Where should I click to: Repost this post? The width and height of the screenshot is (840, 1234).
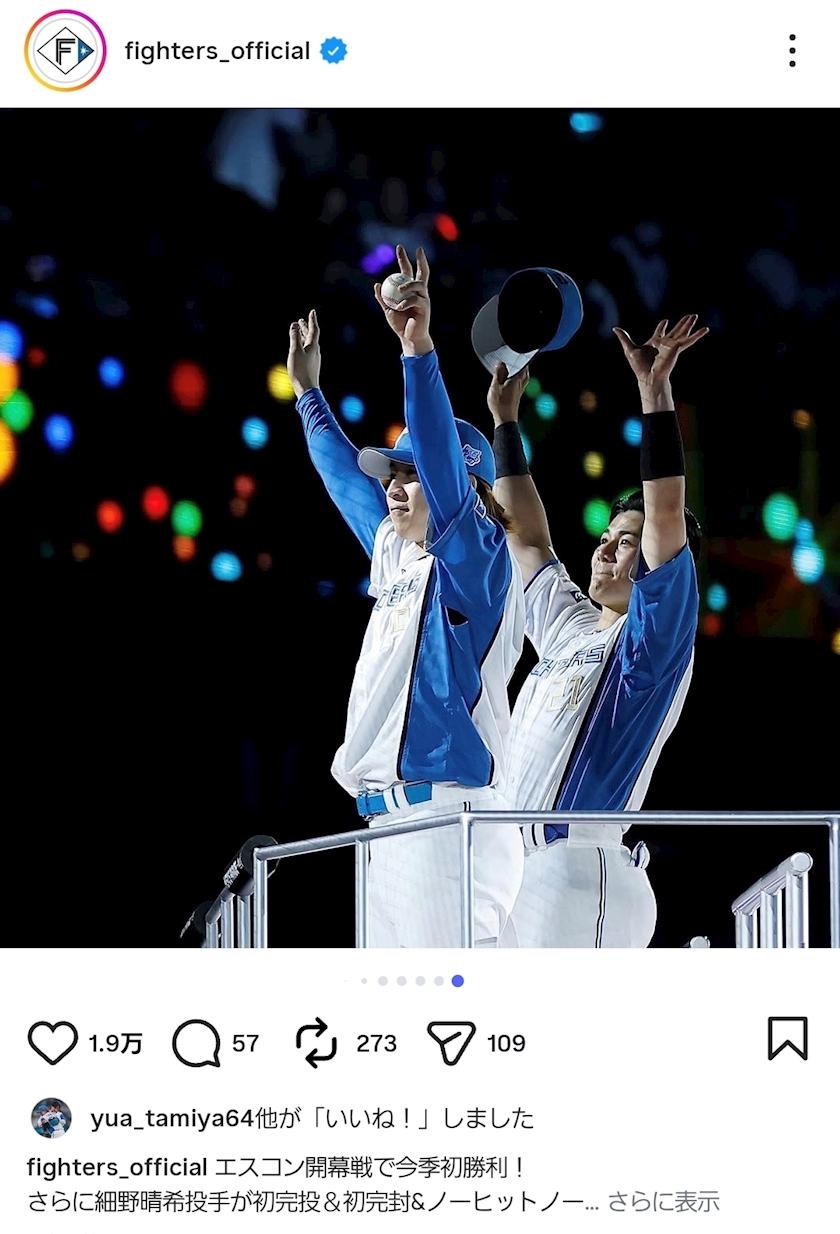pos(317,1043)
